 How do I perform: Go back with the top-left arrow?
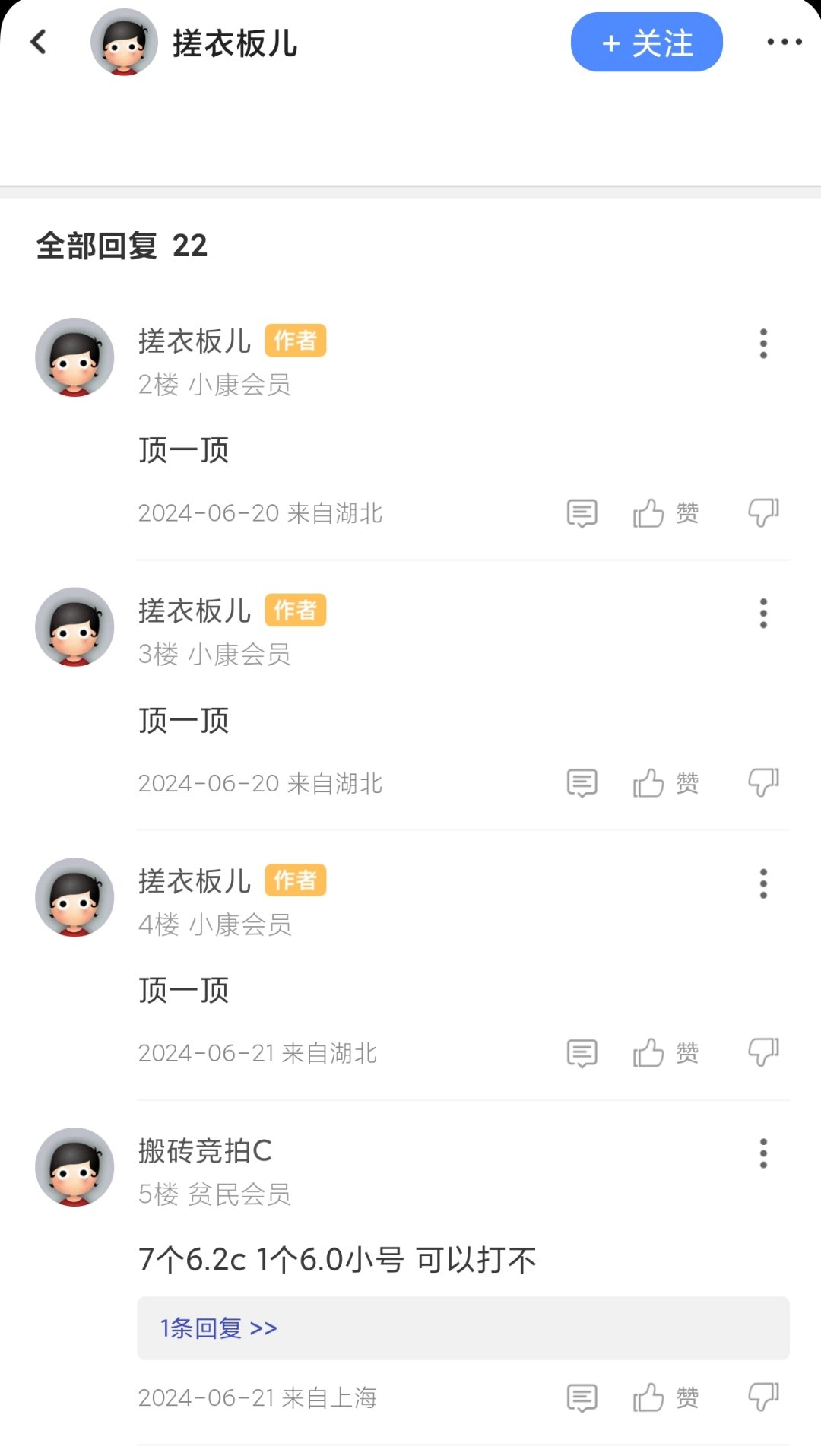click(39, 42)
